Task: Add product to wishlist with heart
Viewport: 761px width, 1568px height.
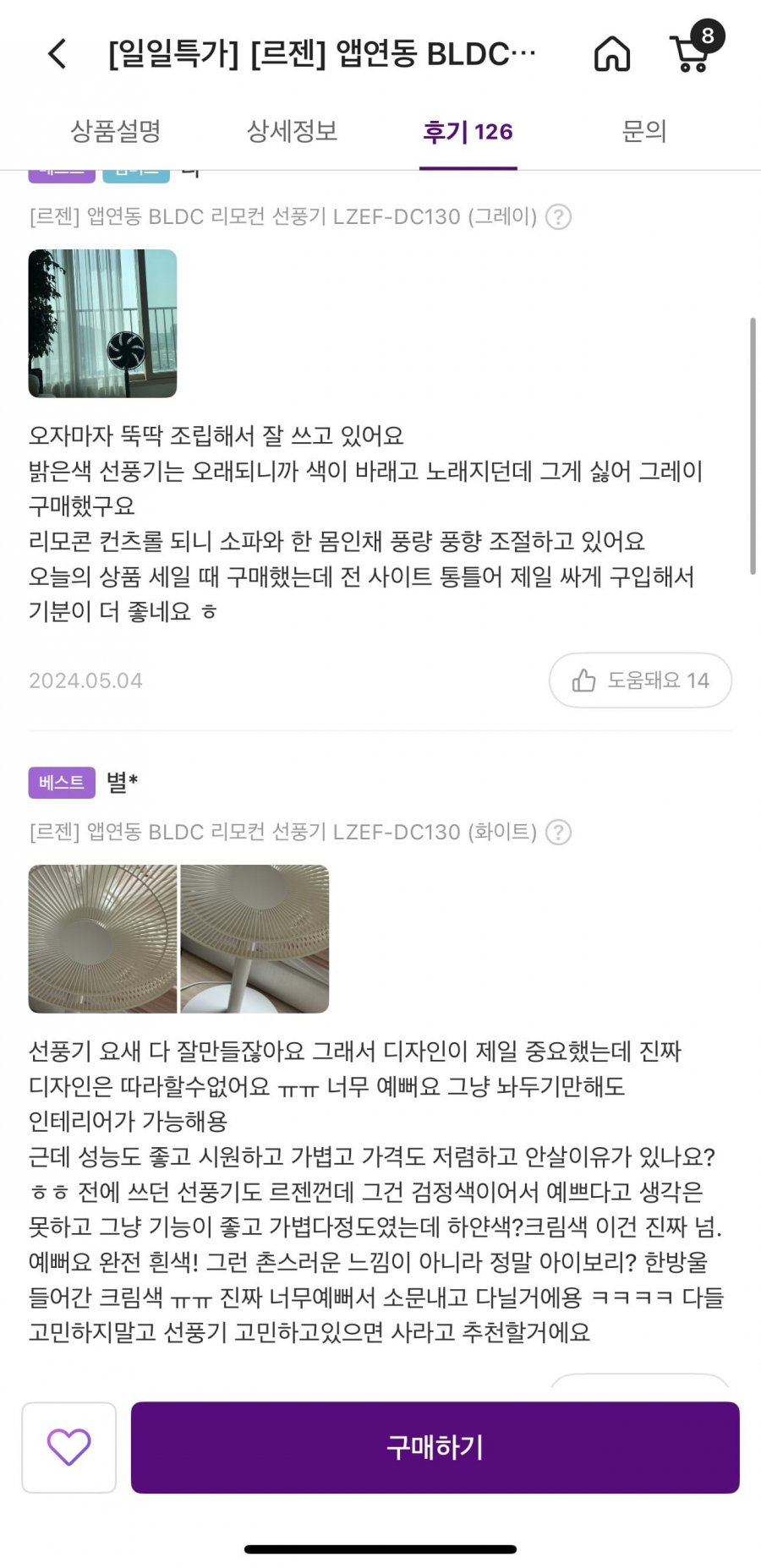Action: tap(68, 1447)
